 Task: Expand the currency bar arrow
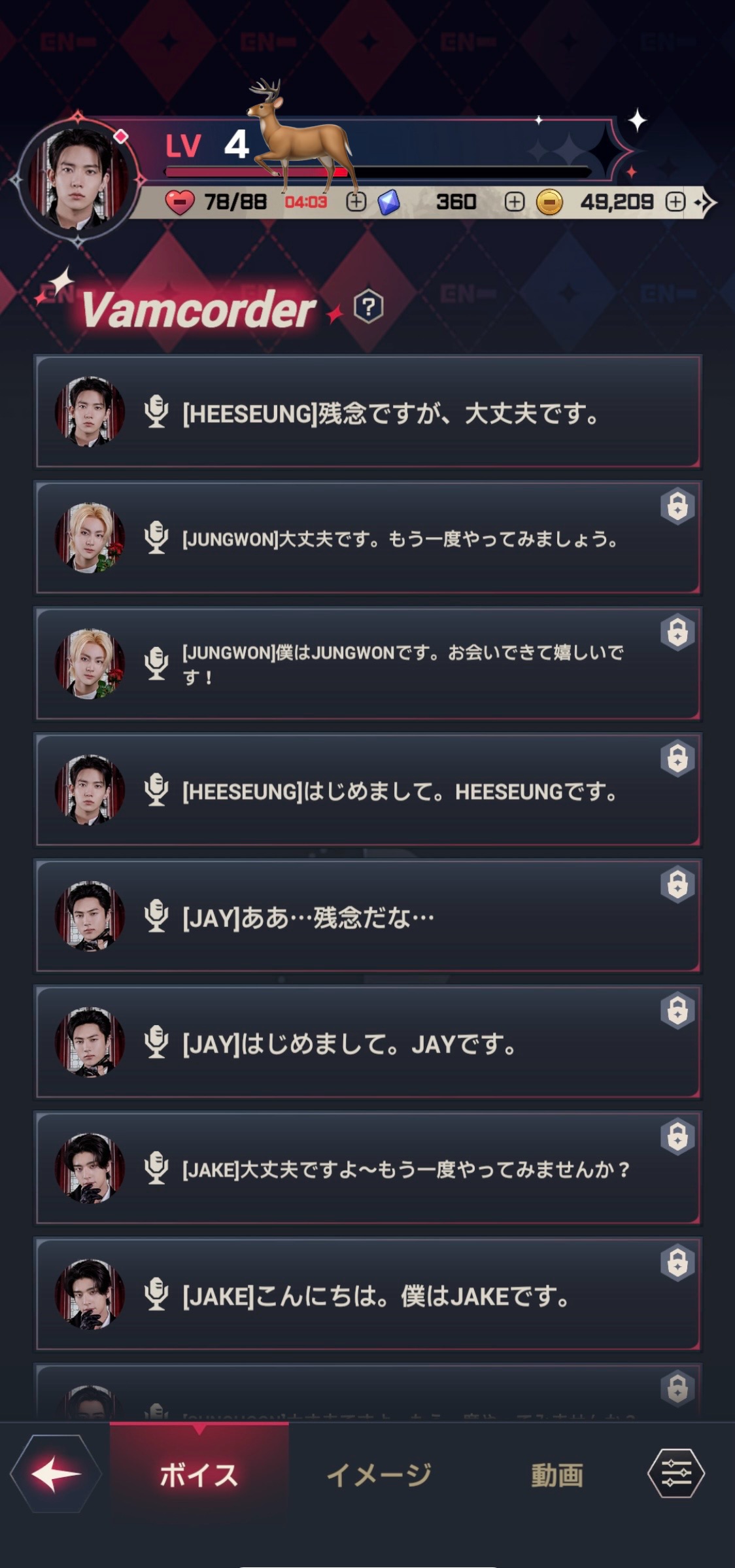pyautogui.click(x=706, y=202)
